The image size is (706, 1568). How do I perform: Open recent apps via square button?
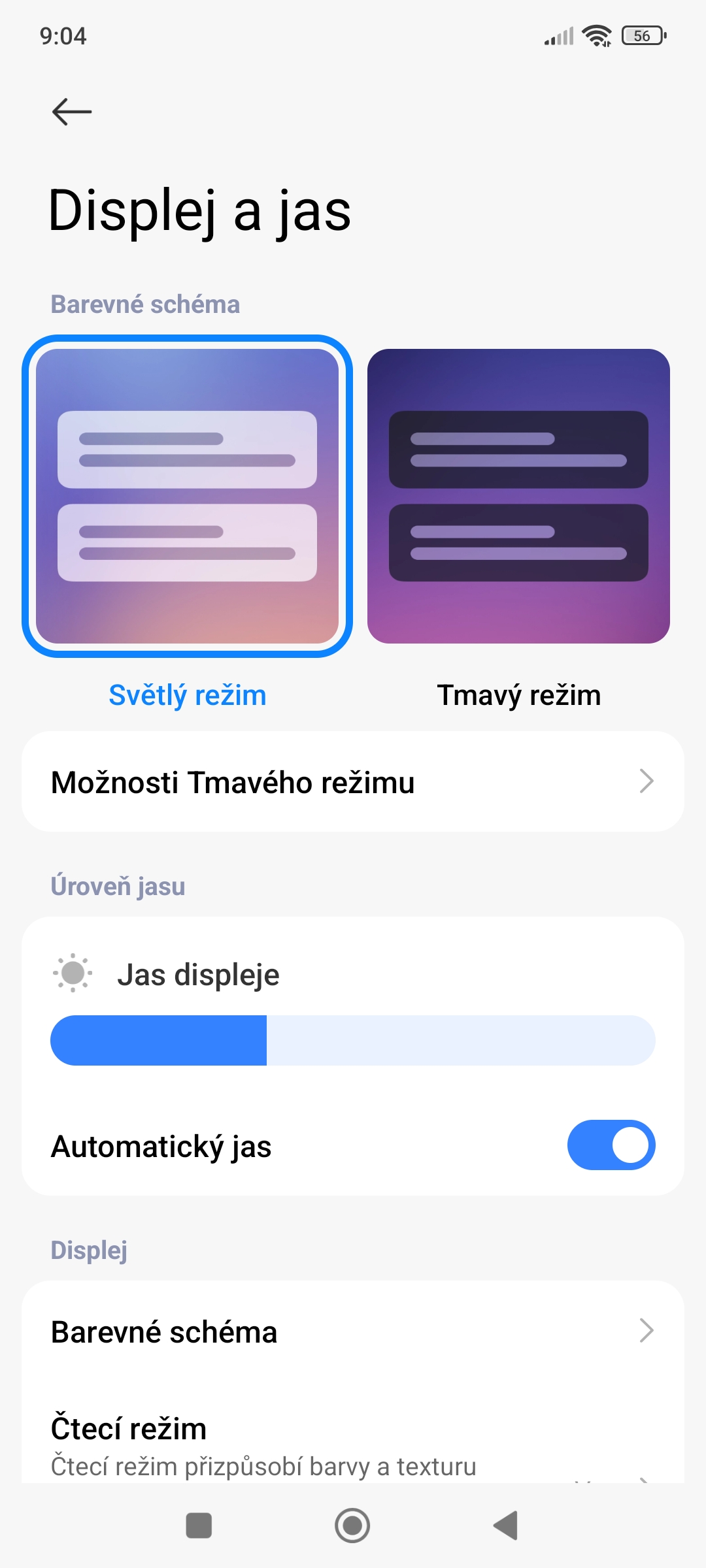tap(199, 1526)
